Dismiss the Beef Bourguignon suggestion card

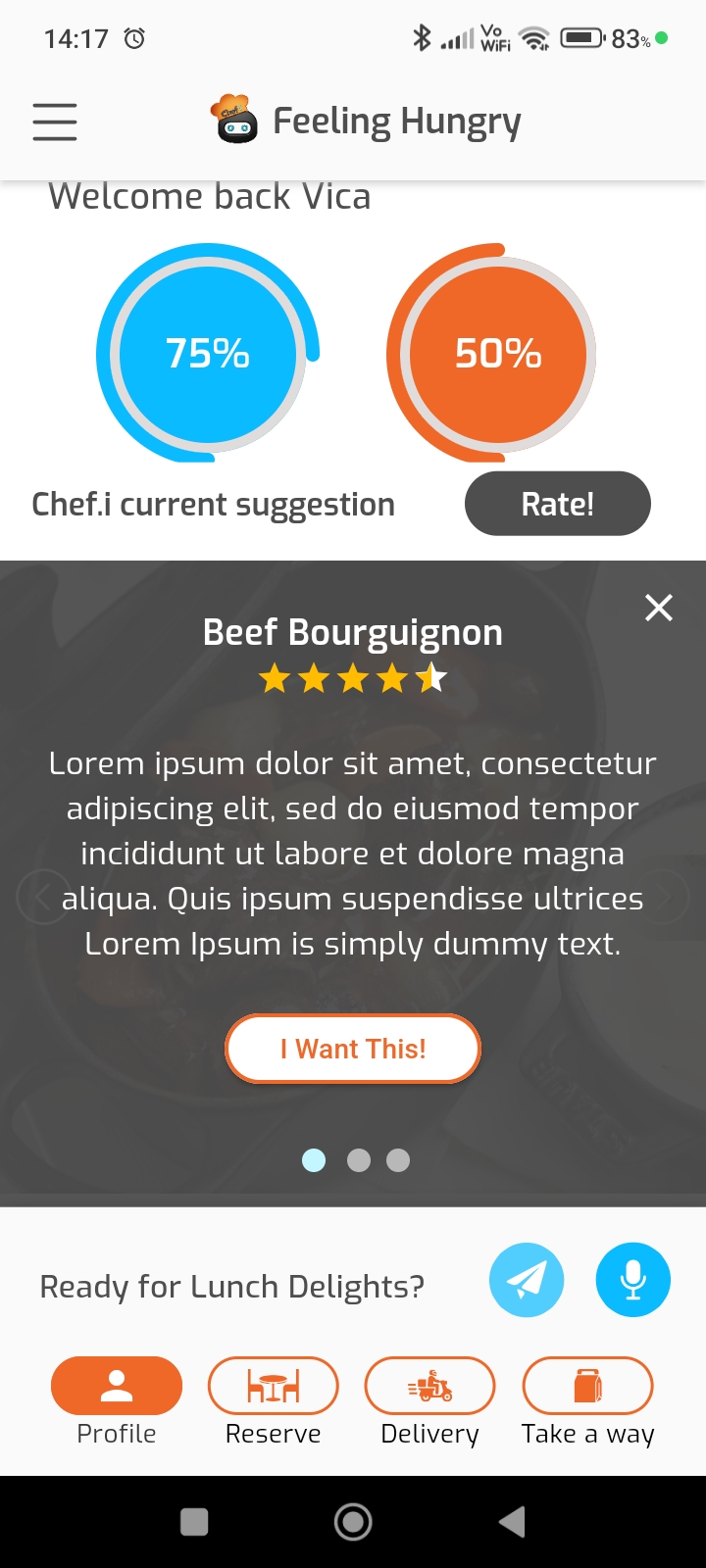tap(658, 608)
